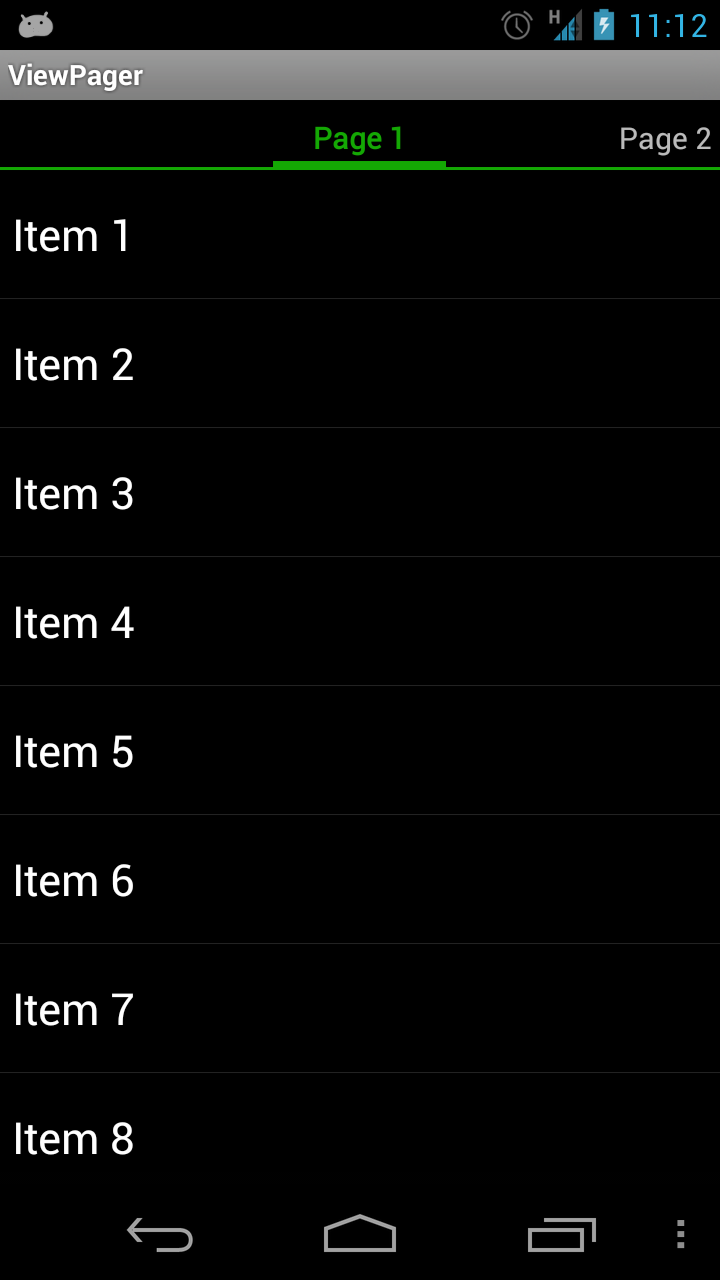Open Item 1 in the list
Viewport: 720px width, 1280px height.
(360, 235)
